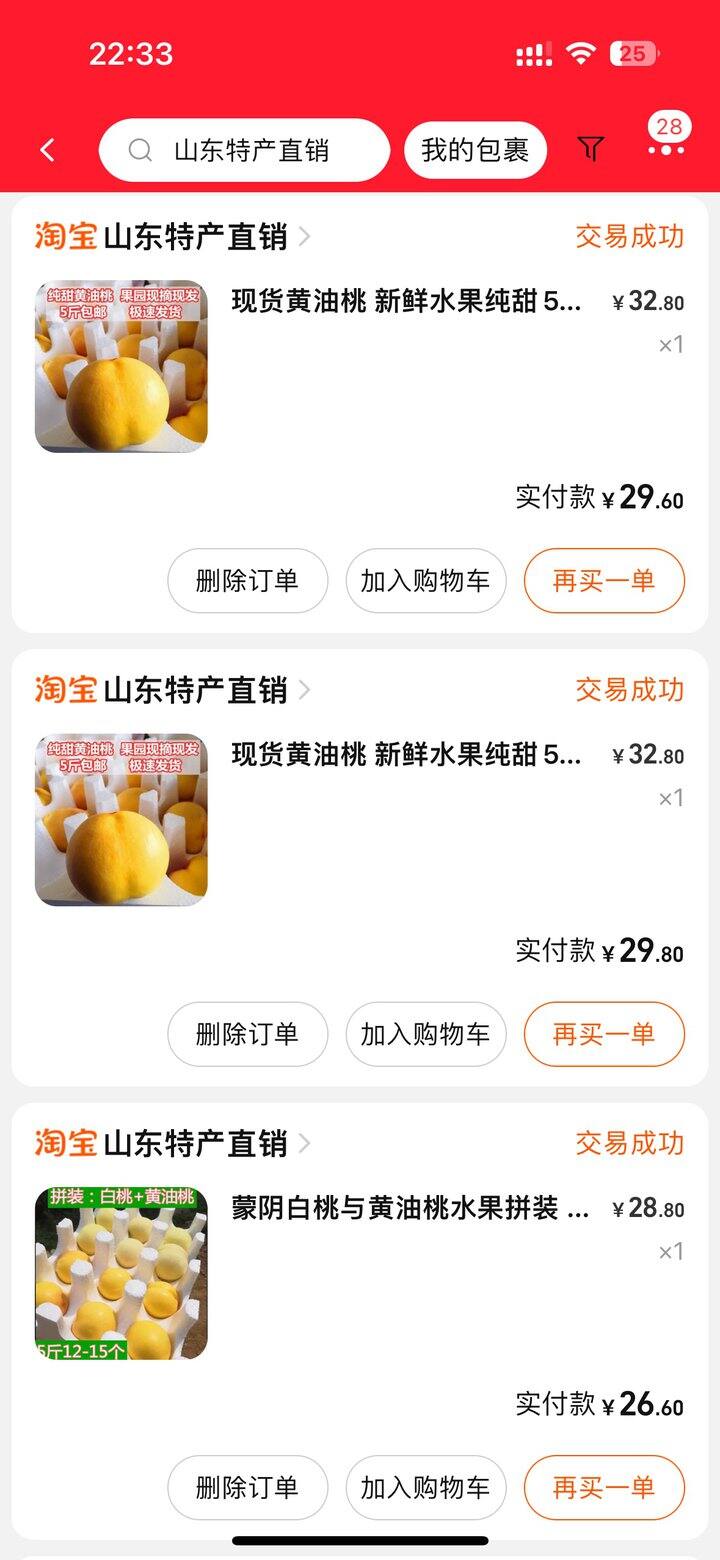Reorder the 蒙阴白桃与黄油桃 item
This screenshot has height=1560, width=720.
[604, 1487]
